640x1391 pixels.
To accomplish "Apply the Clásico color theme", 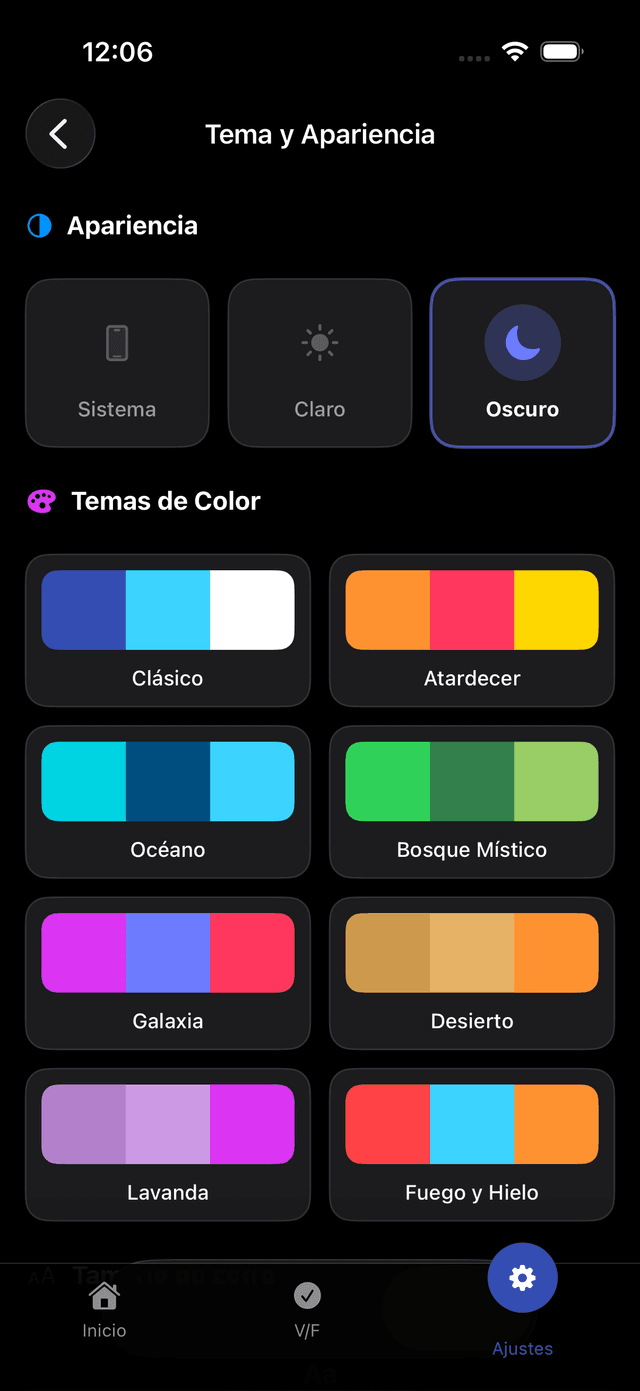I will click(x=168, y=630).
